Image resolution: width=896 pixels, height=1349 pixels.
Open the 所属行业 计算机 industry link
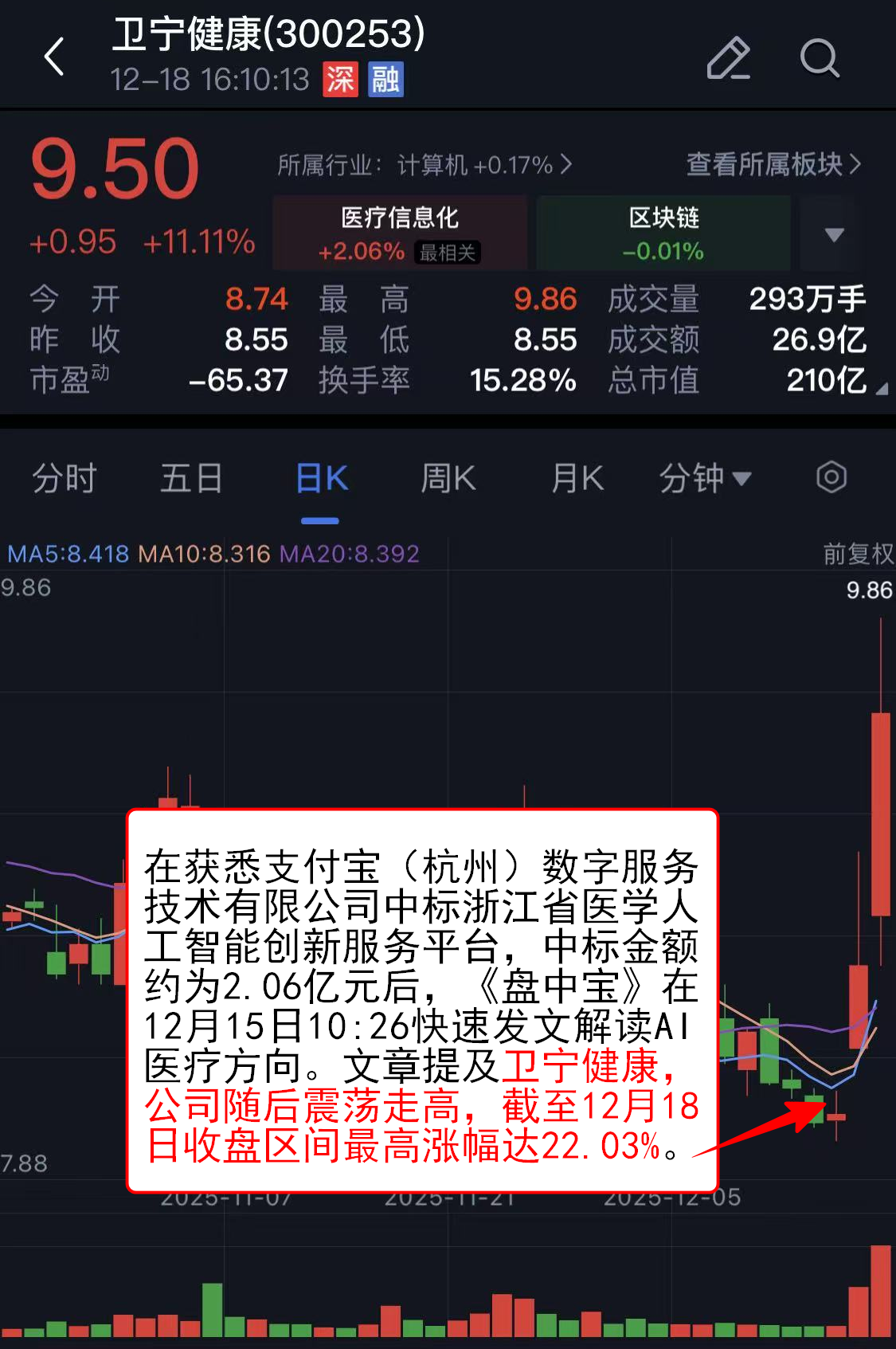[x=424, y=165]
